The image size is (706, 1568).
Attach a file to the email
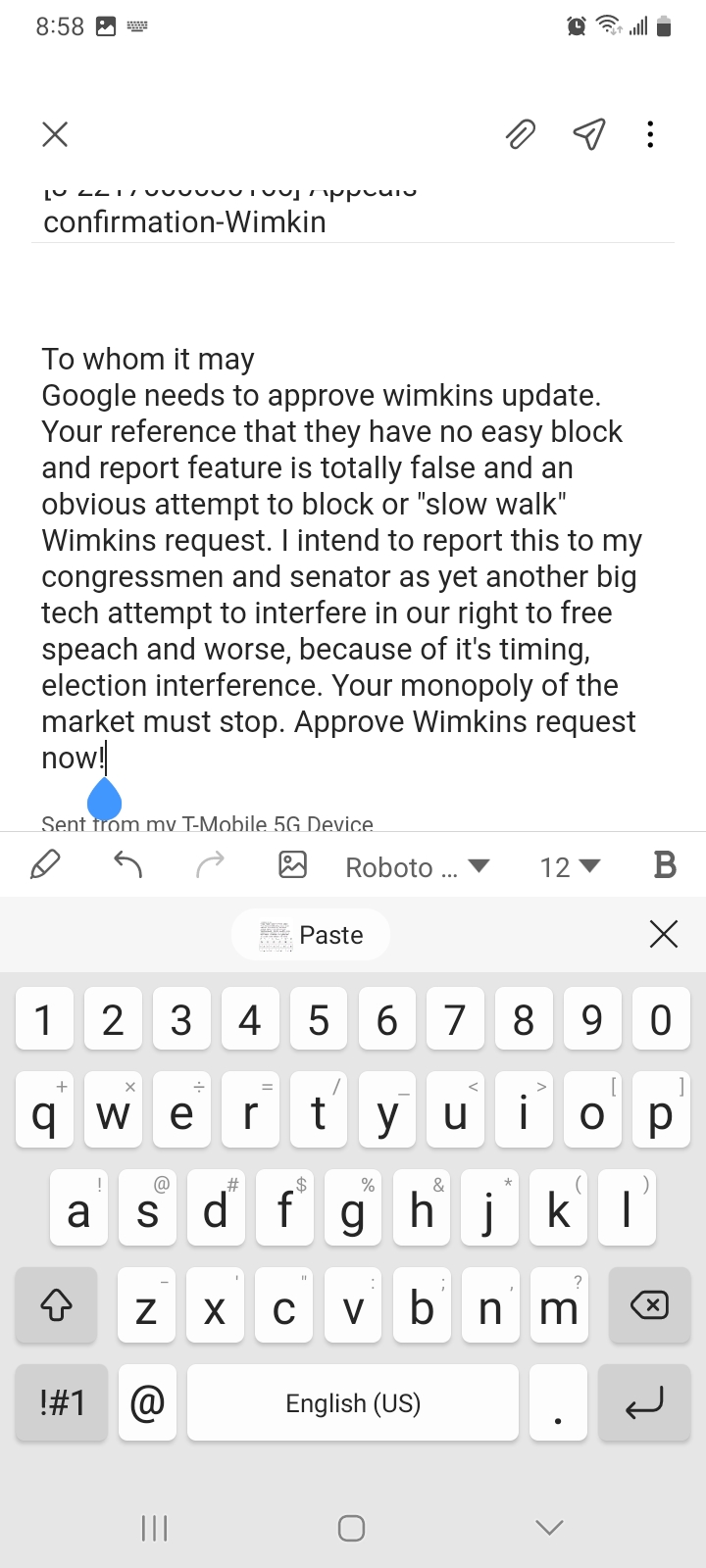(521, 134)
